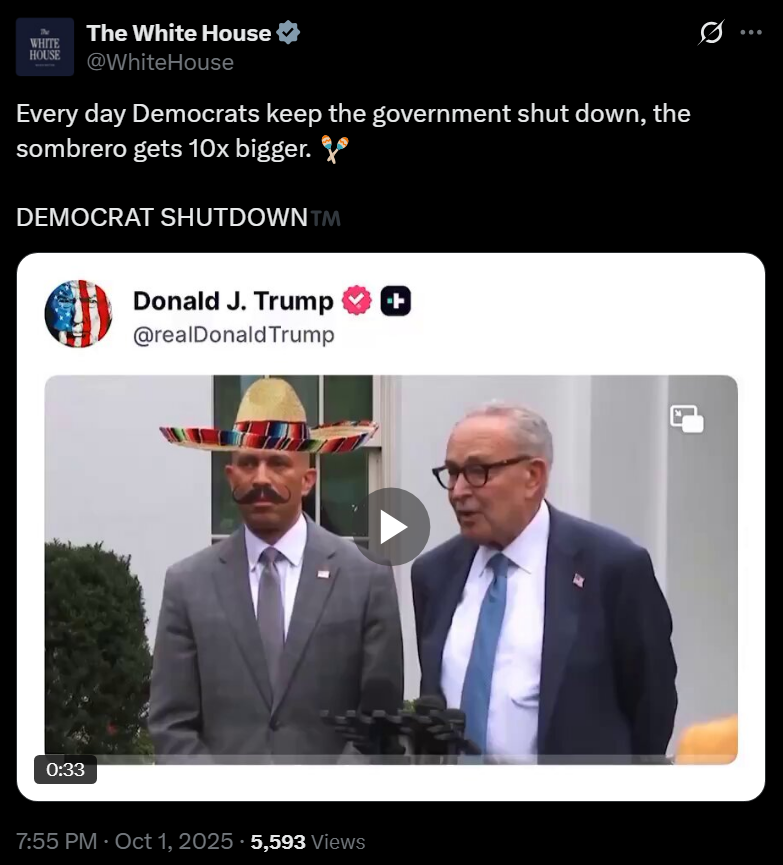View Donald J. Trump's profile avatar
Screen dimensions: 783x865
pos(78,314)
